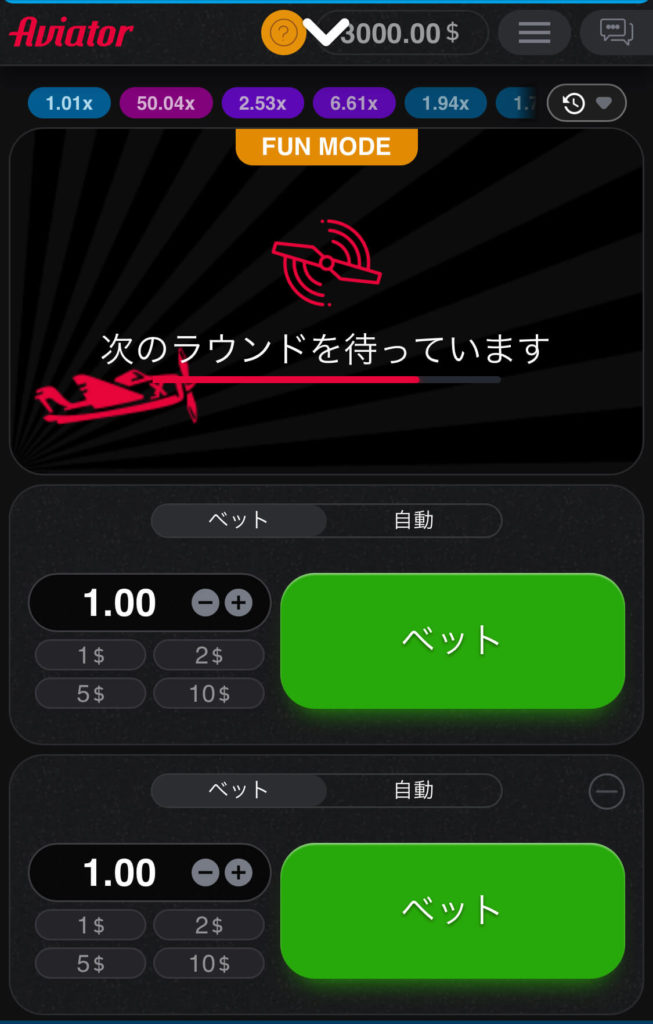Open the help question mark icon
The image size is (653, 1024).
(x=283, y=33)
